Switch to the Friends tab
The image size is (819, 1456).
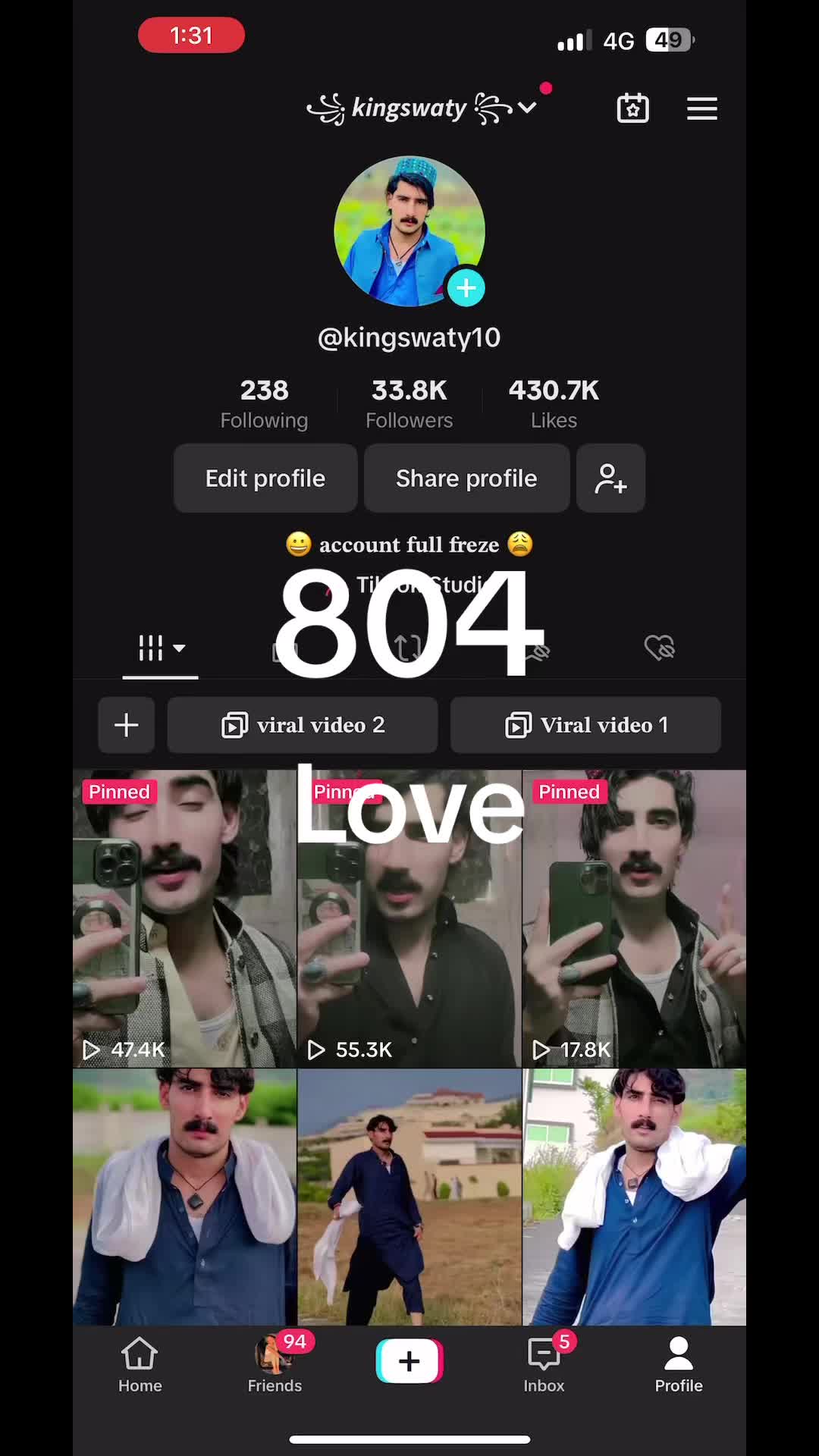[275, 1365]
